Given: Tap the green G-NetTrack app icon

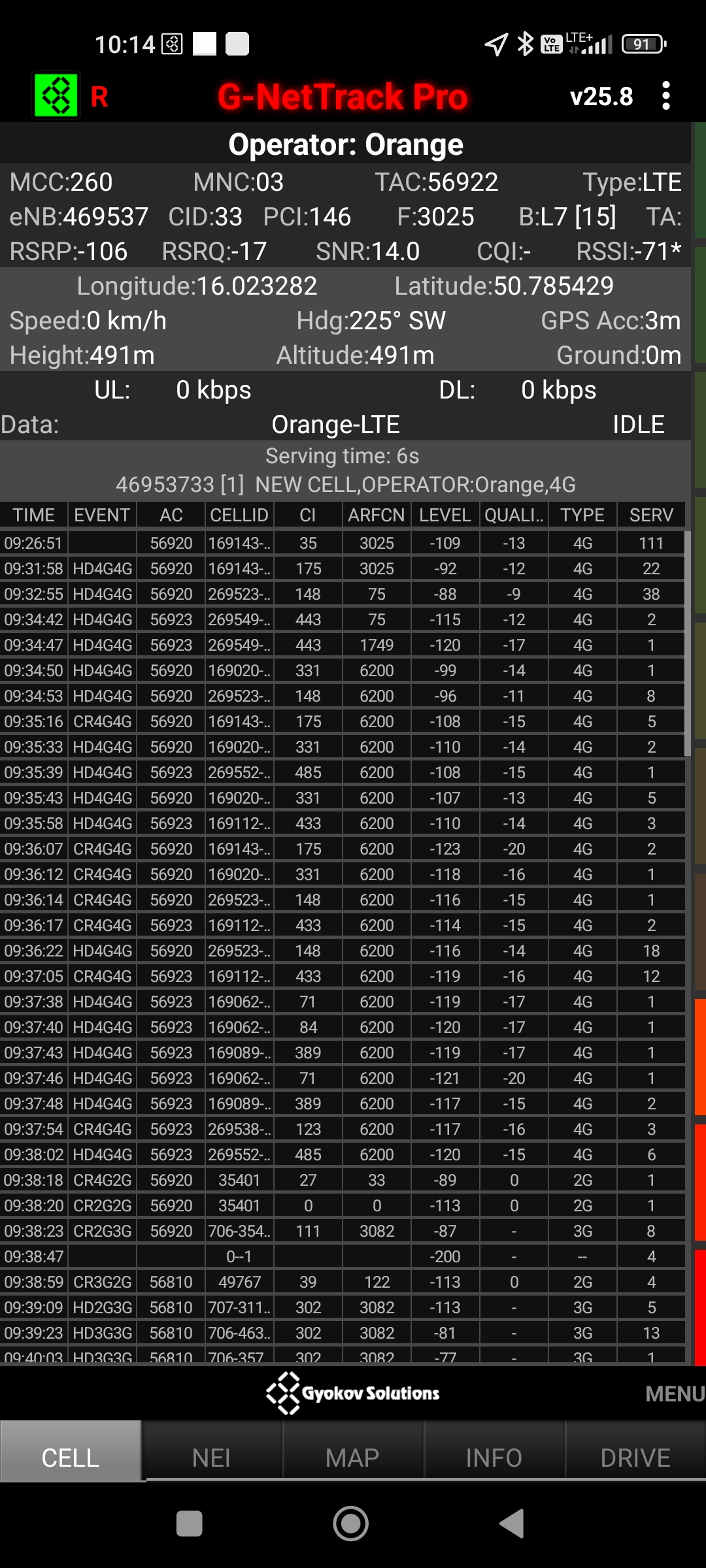Looking at the screenshot, I should tap(56, 96).
